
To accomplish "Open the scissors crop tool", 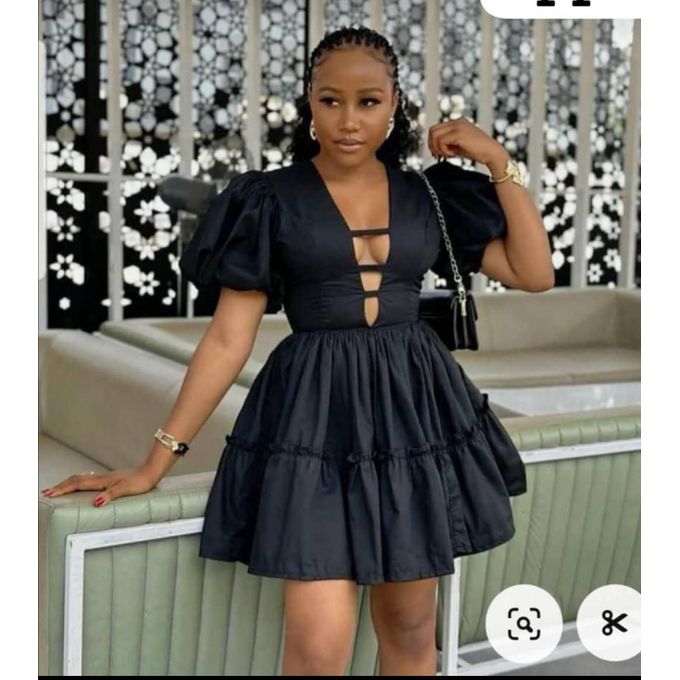I will click(613, 622).
